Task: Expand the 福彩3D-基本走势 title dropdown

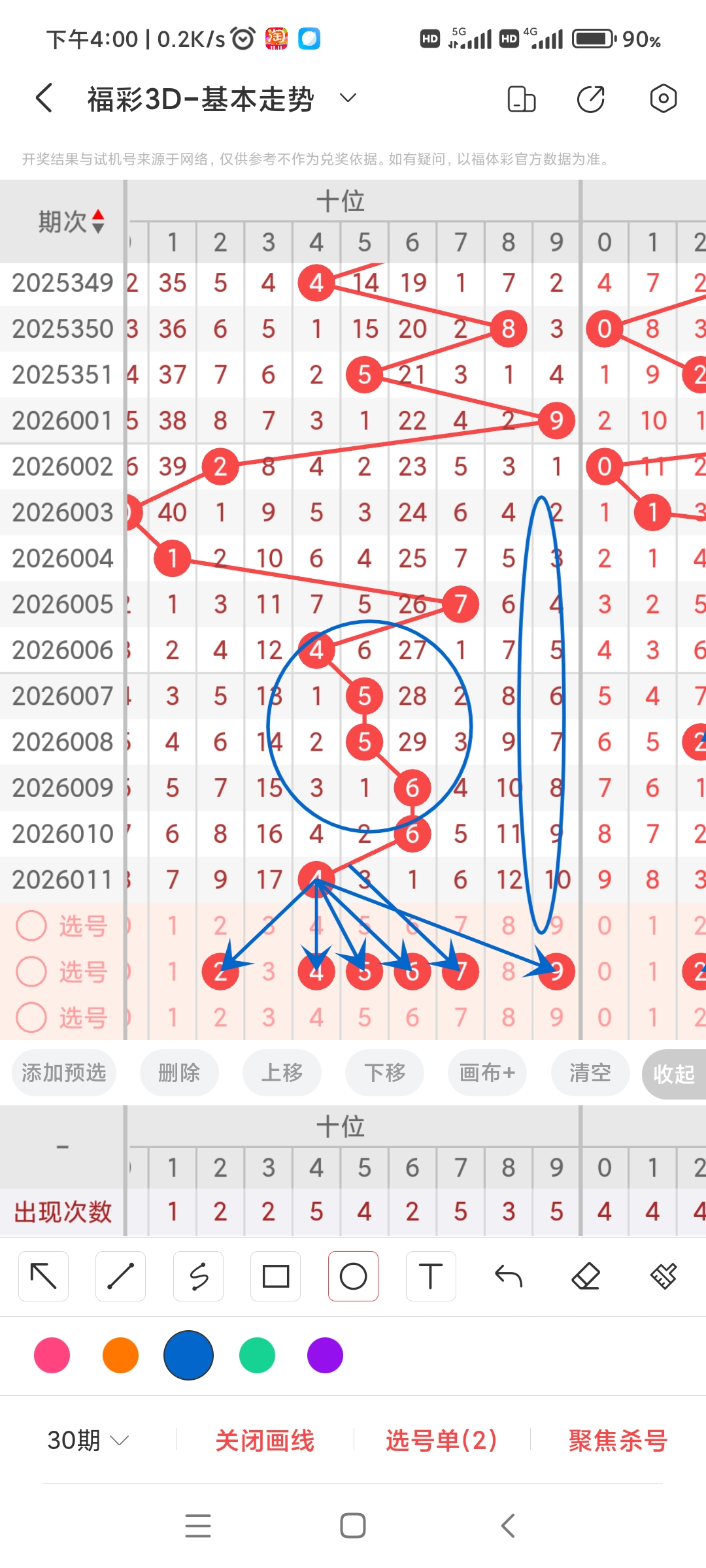Action: tap(348, 97)
